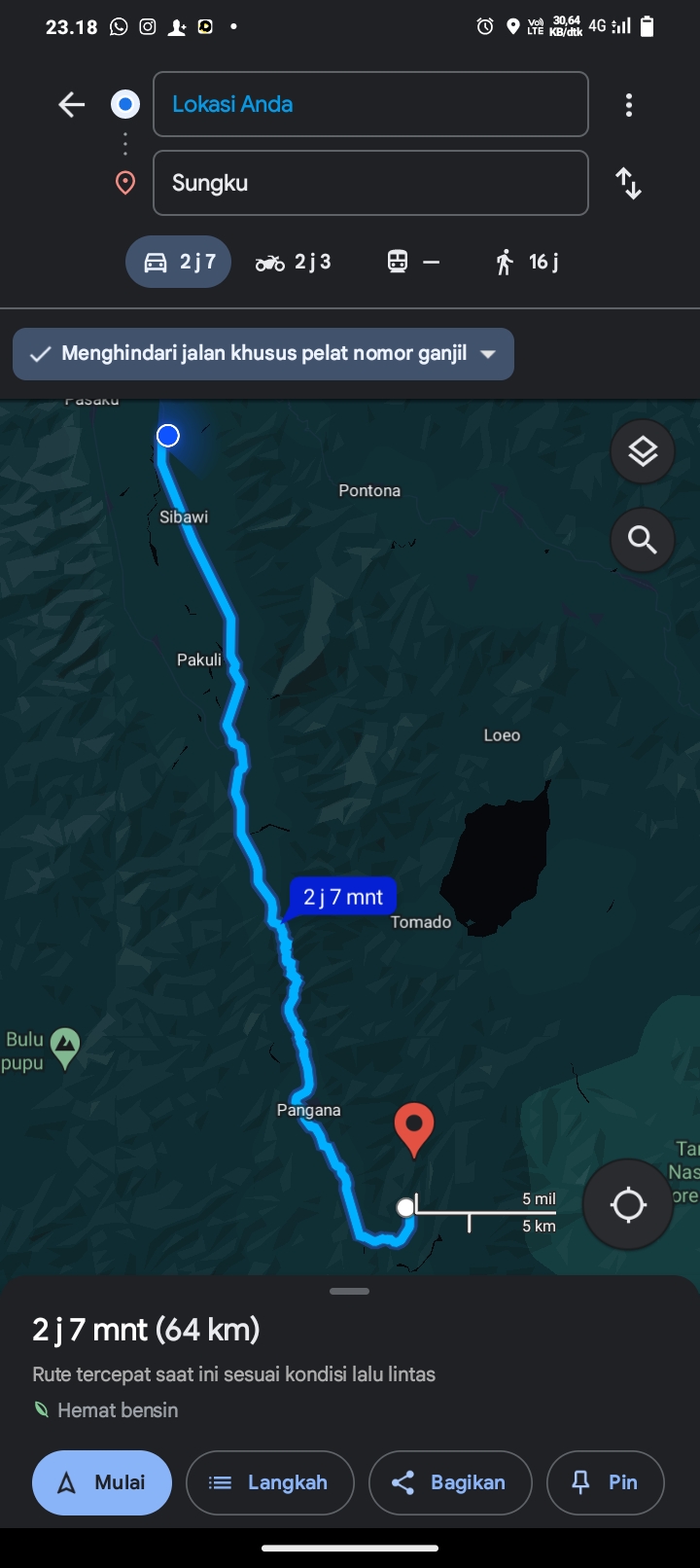Expand the route details sheet handle
The width and height of the screenshot is (700, 1568).
click(x=350, y=1291)
